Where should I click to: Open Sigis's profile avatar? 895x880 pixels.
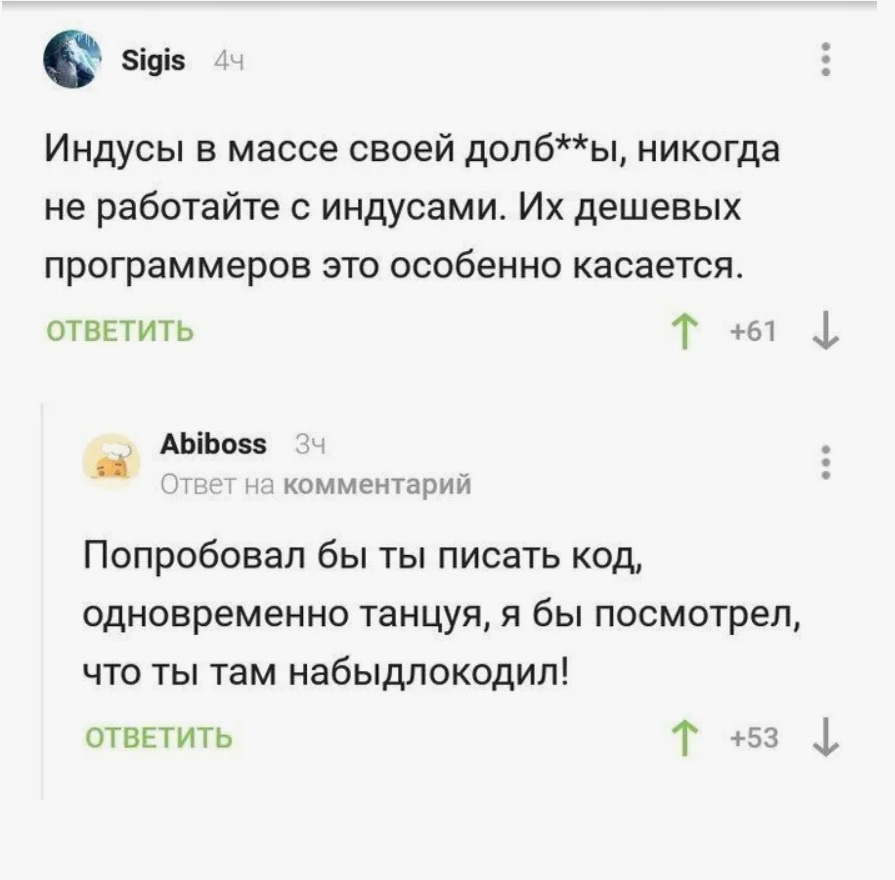[74, 59]
